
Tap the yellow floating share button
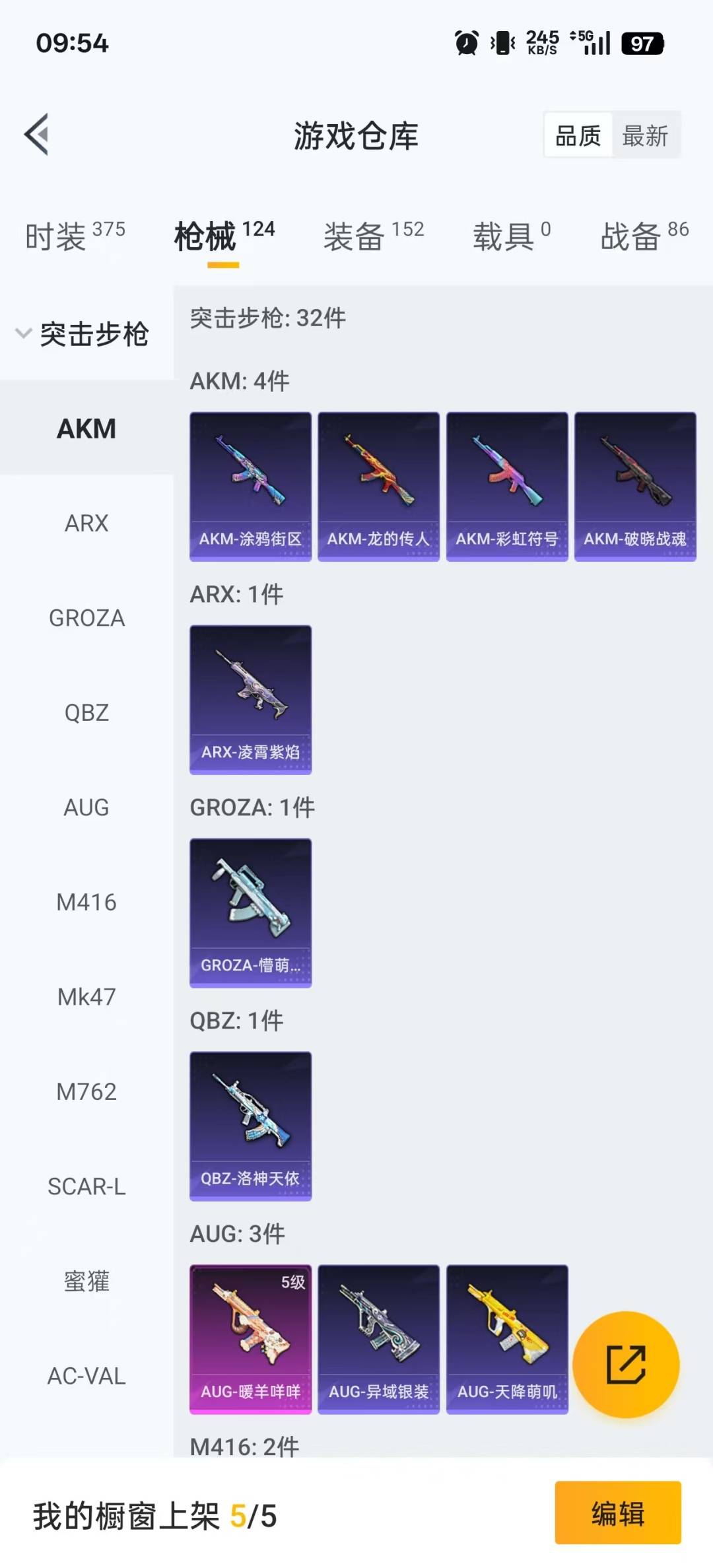click(x=626, y=1364)
